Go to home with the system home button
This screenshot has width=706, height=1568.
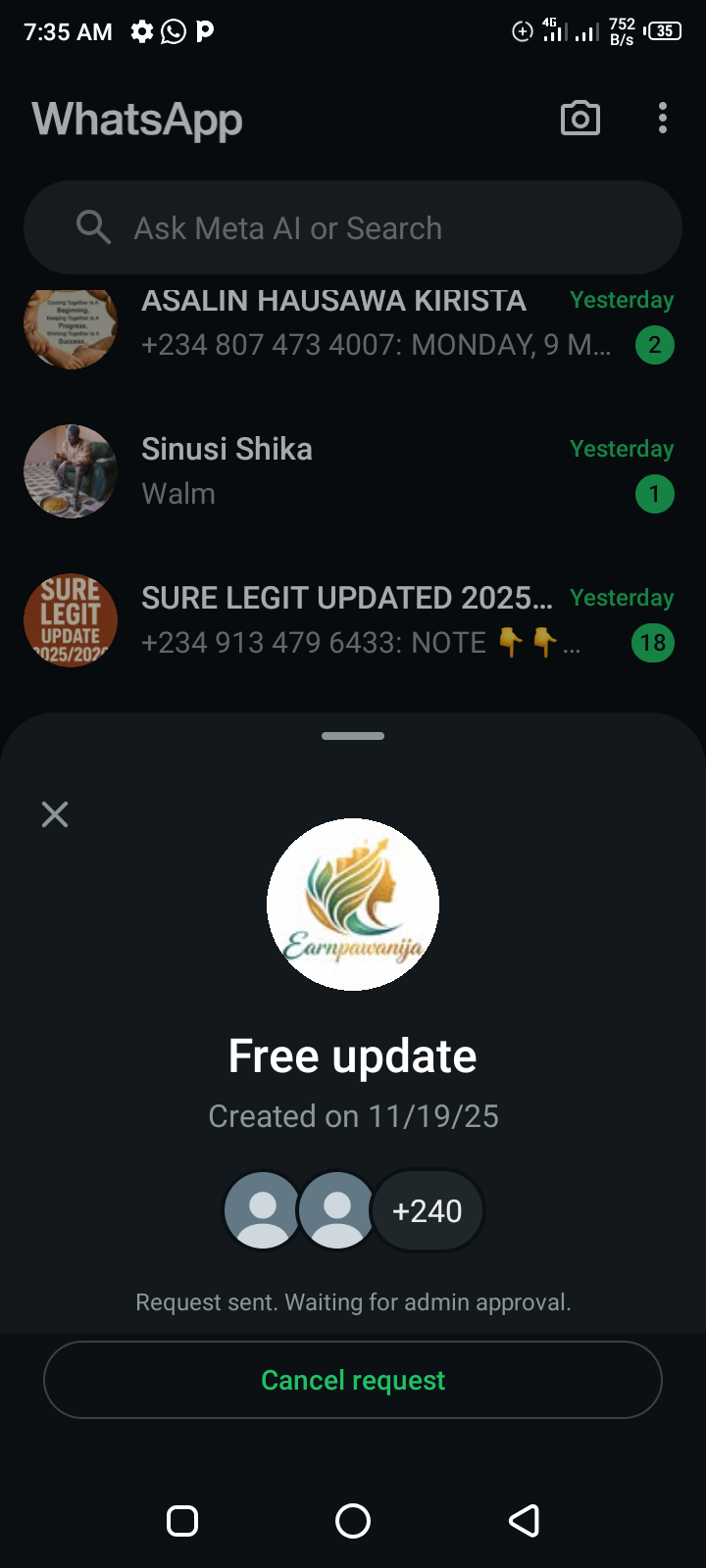[x=353, y=1521]
